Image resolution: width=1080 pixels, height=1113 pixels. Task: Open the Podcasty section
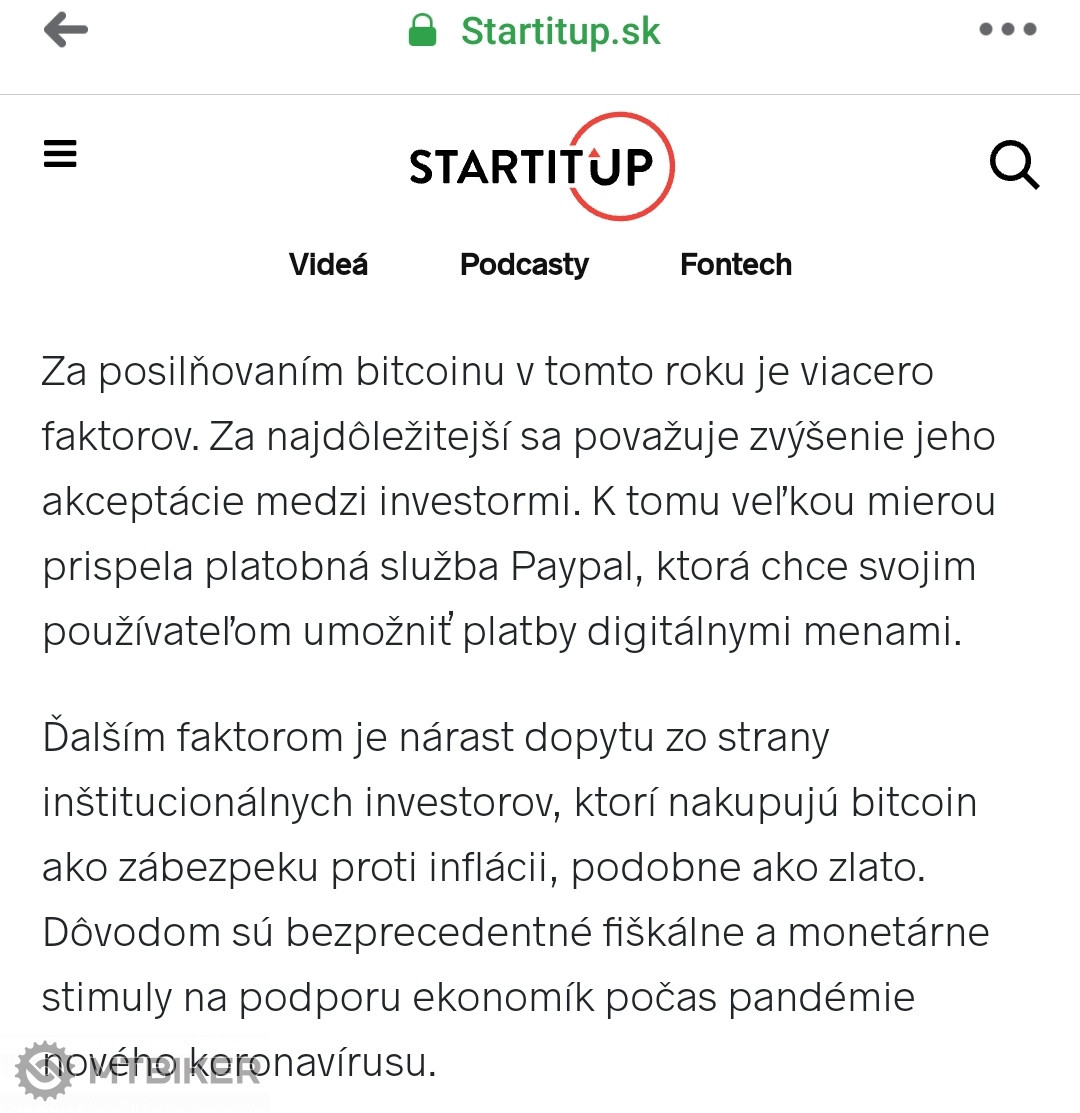pos(524,265)
